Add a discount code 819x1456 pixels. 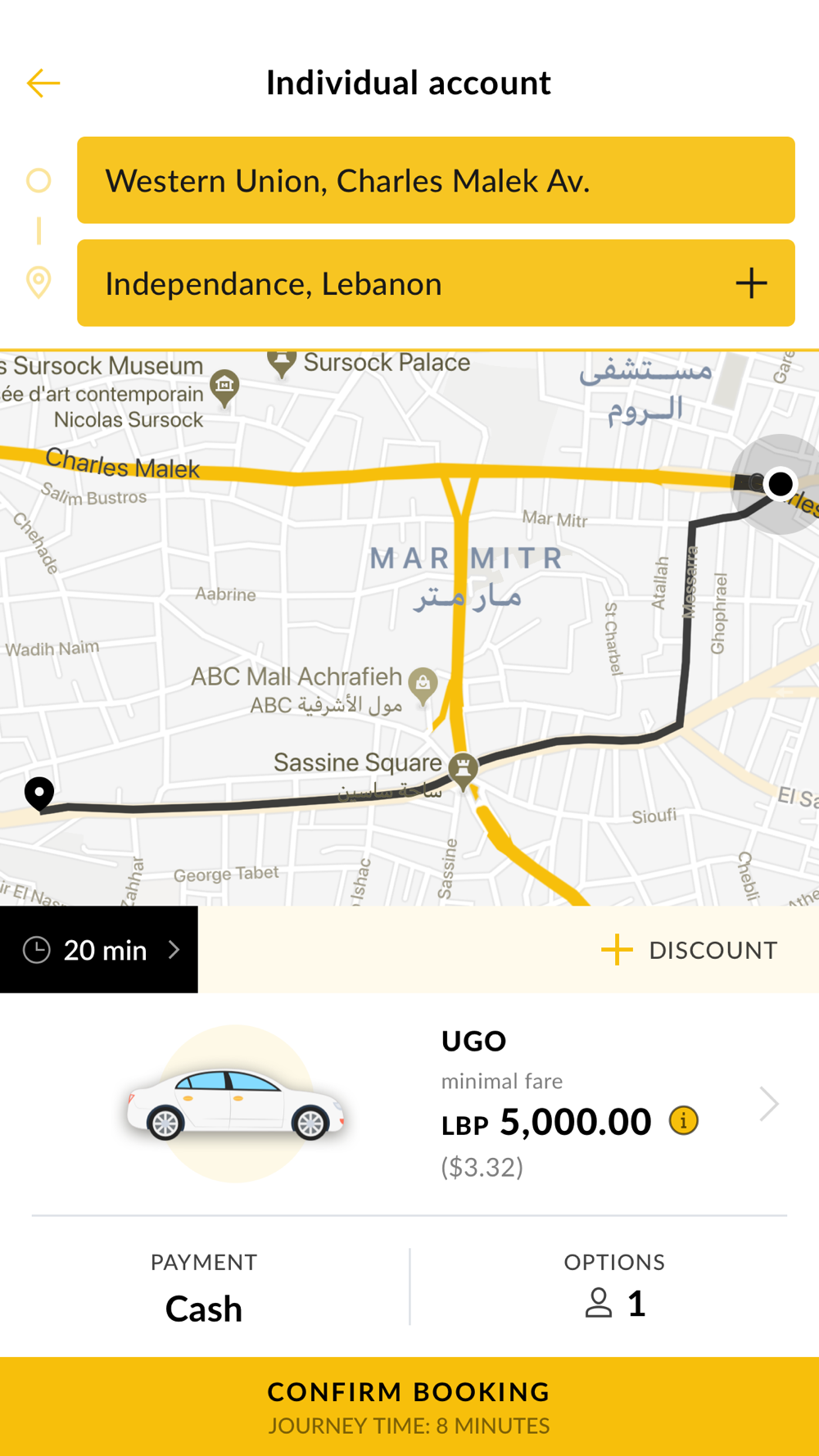pos(689,950)
